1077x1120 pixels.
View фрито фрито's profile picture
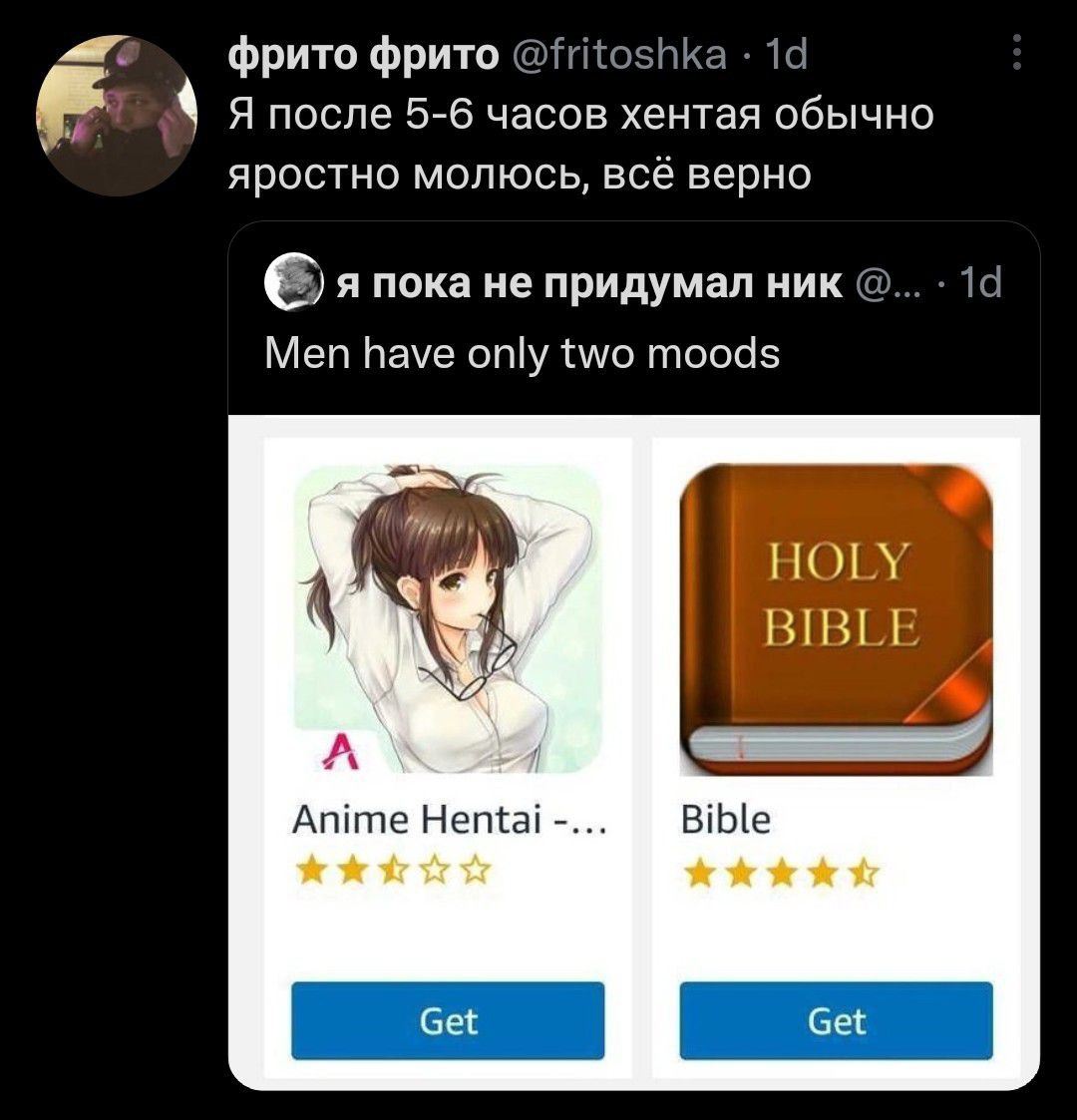coord(117,115)
